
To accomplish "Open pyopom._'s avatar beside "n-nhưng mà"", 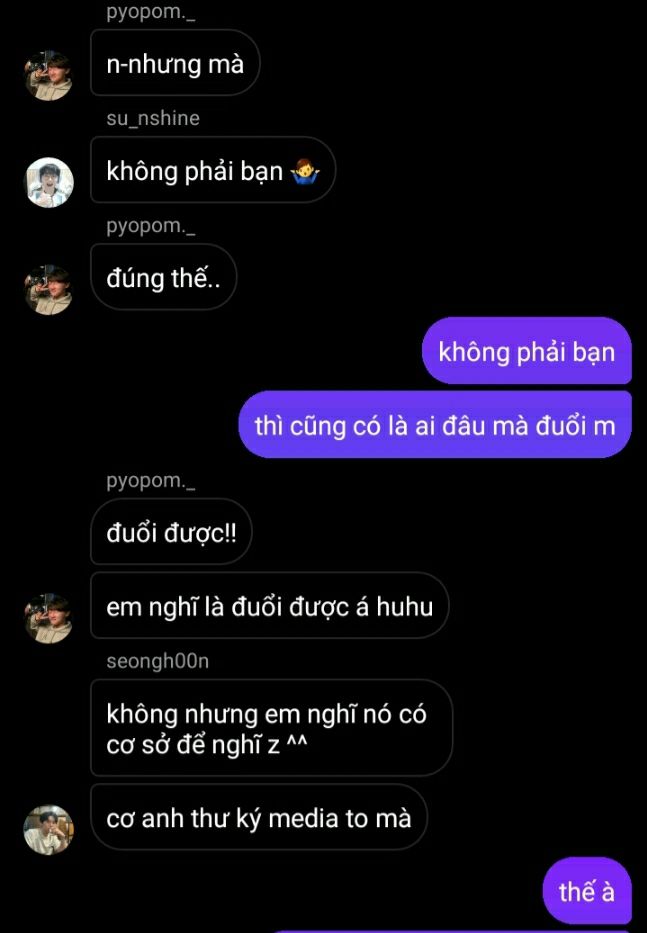I will (x=48, y=76).
